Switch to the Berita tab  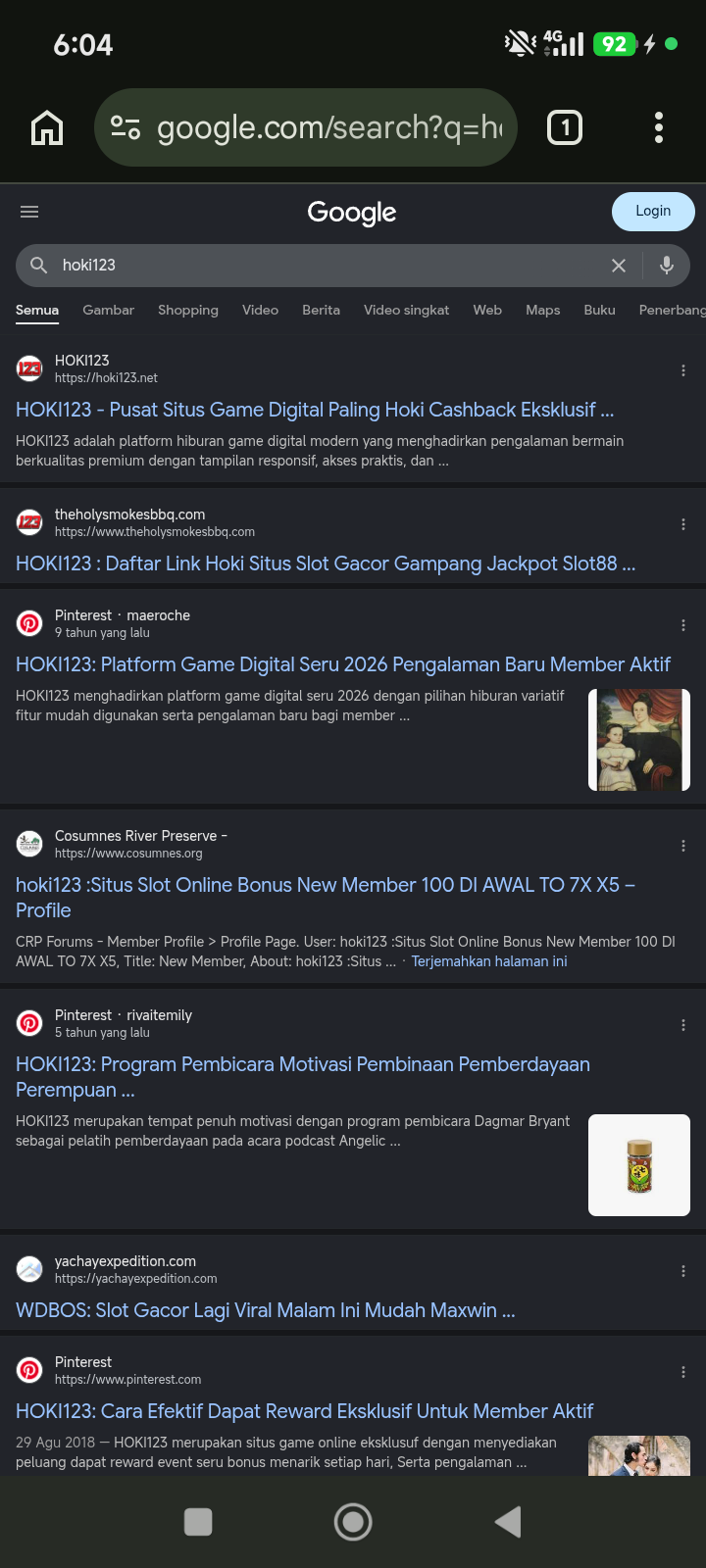[321, 310]
